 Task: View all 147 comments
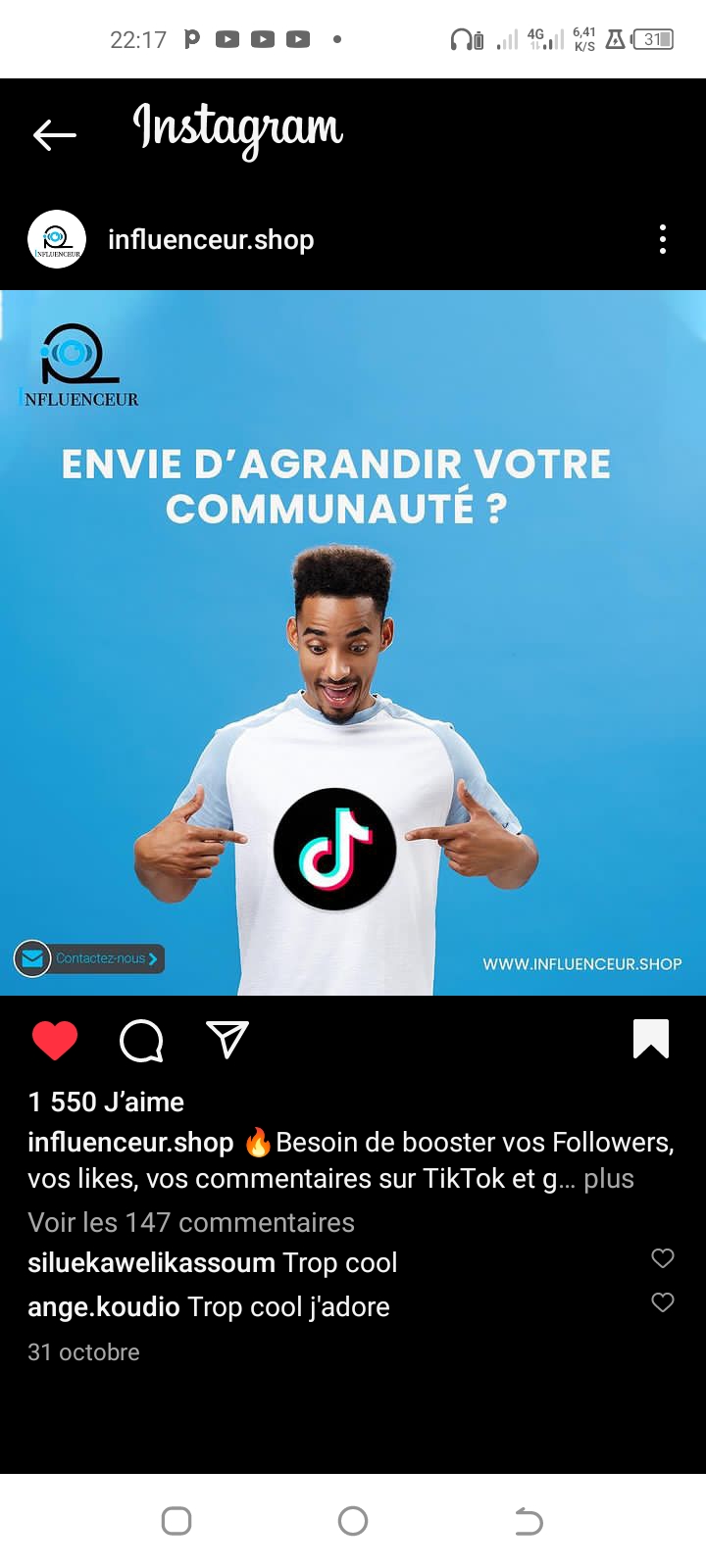pyautogui.click(x=191, y=1222)
